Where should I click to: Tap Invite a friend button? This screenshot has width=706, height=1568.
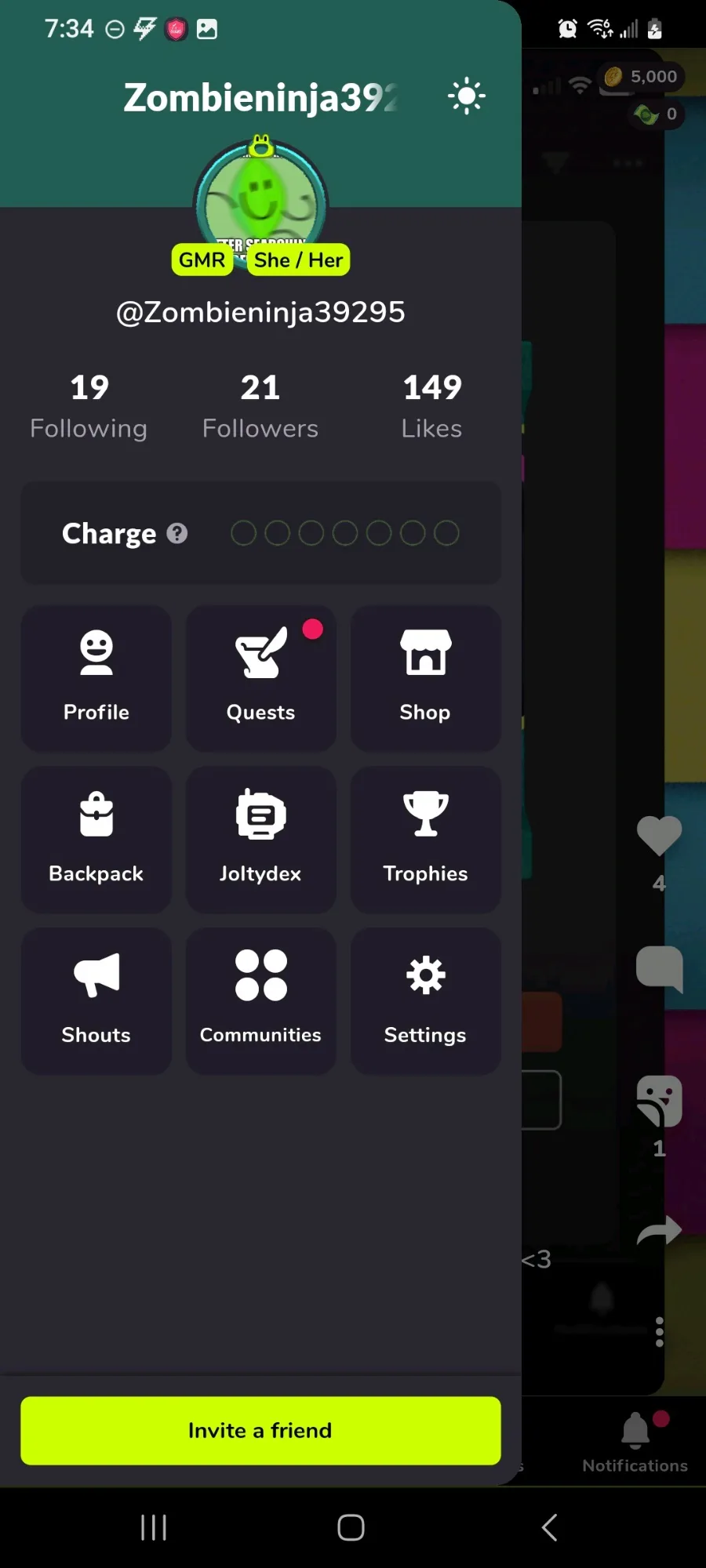260,1430
